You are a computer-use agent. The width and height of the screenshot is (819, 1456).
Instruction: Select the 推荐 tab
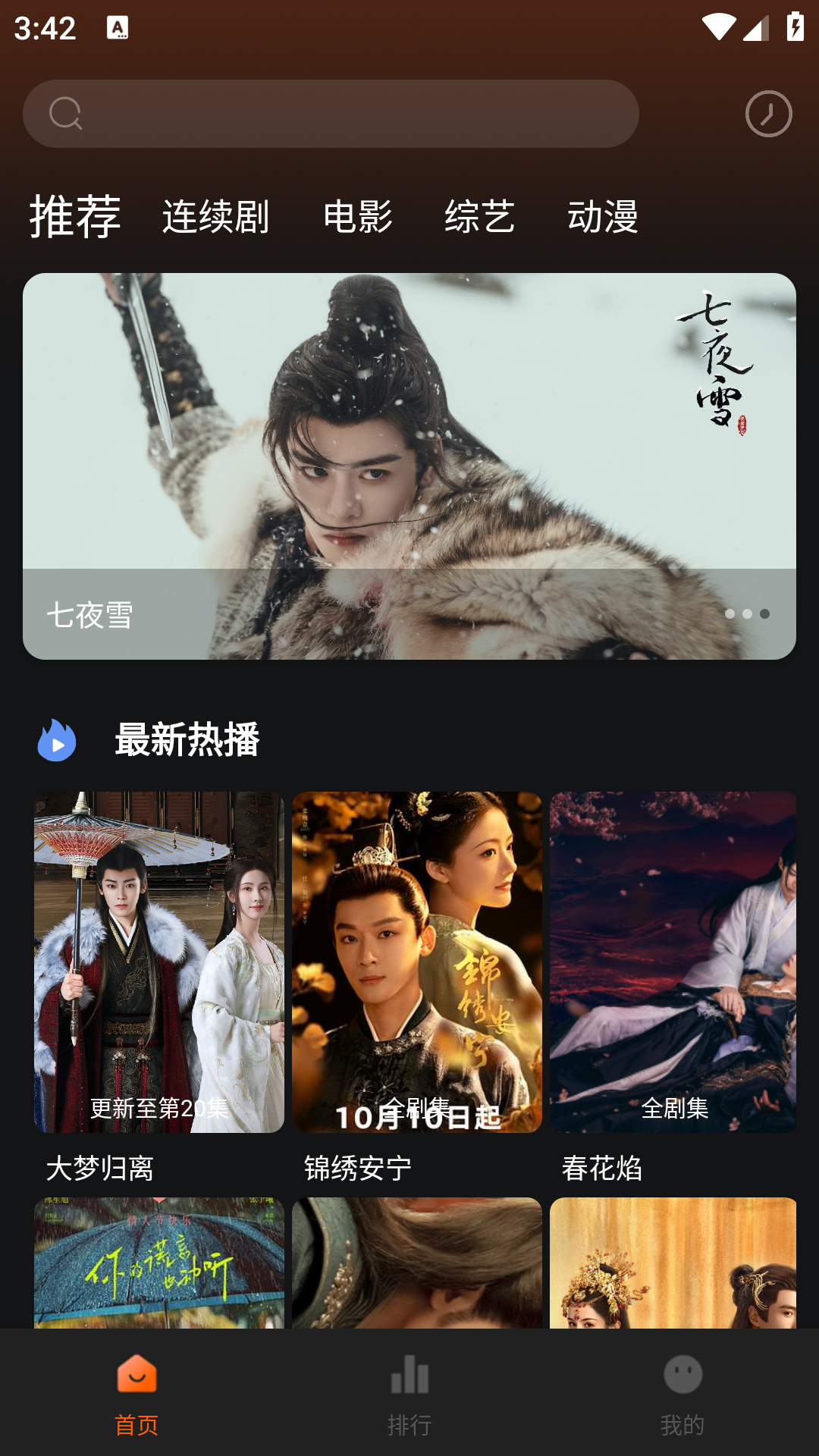(75, 216)
